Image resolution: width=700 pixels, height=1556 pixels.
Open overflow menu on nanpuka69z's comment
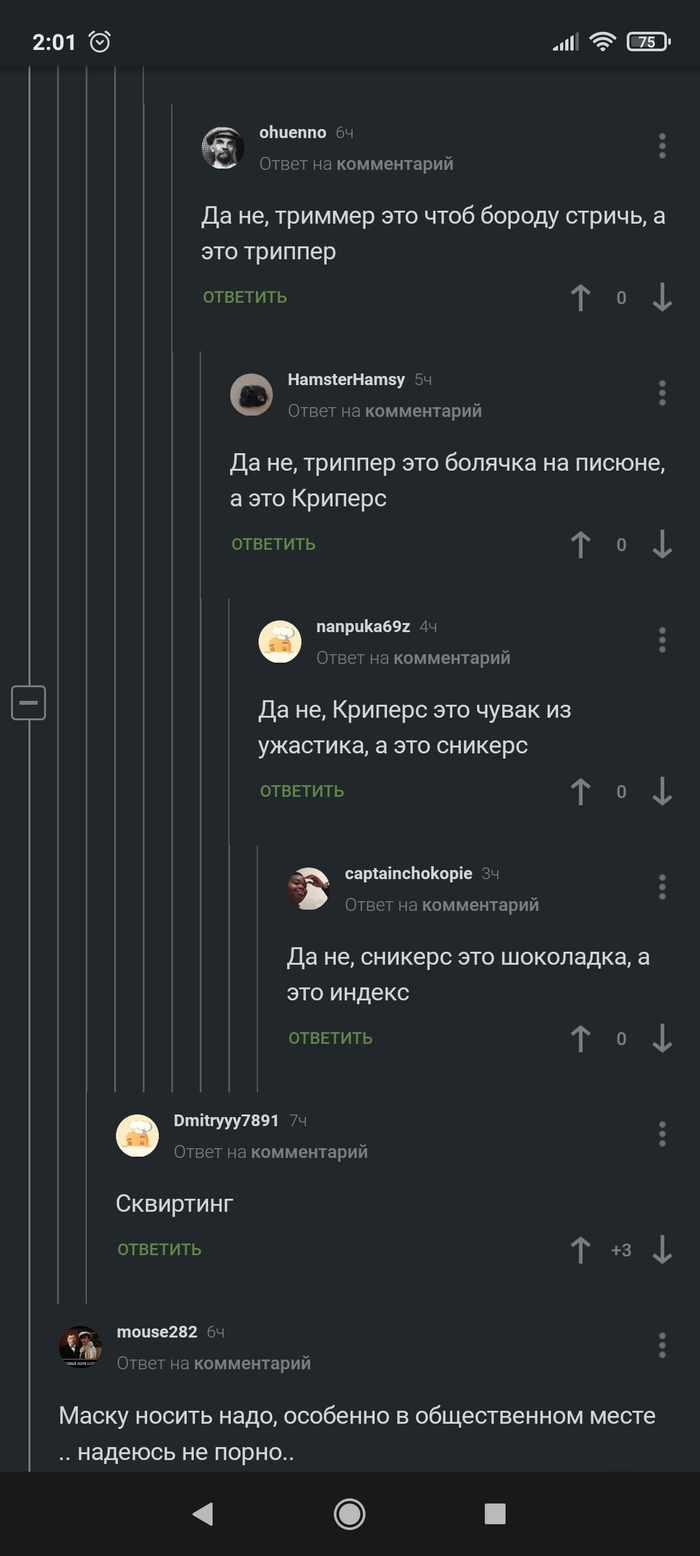click(662, 640)
